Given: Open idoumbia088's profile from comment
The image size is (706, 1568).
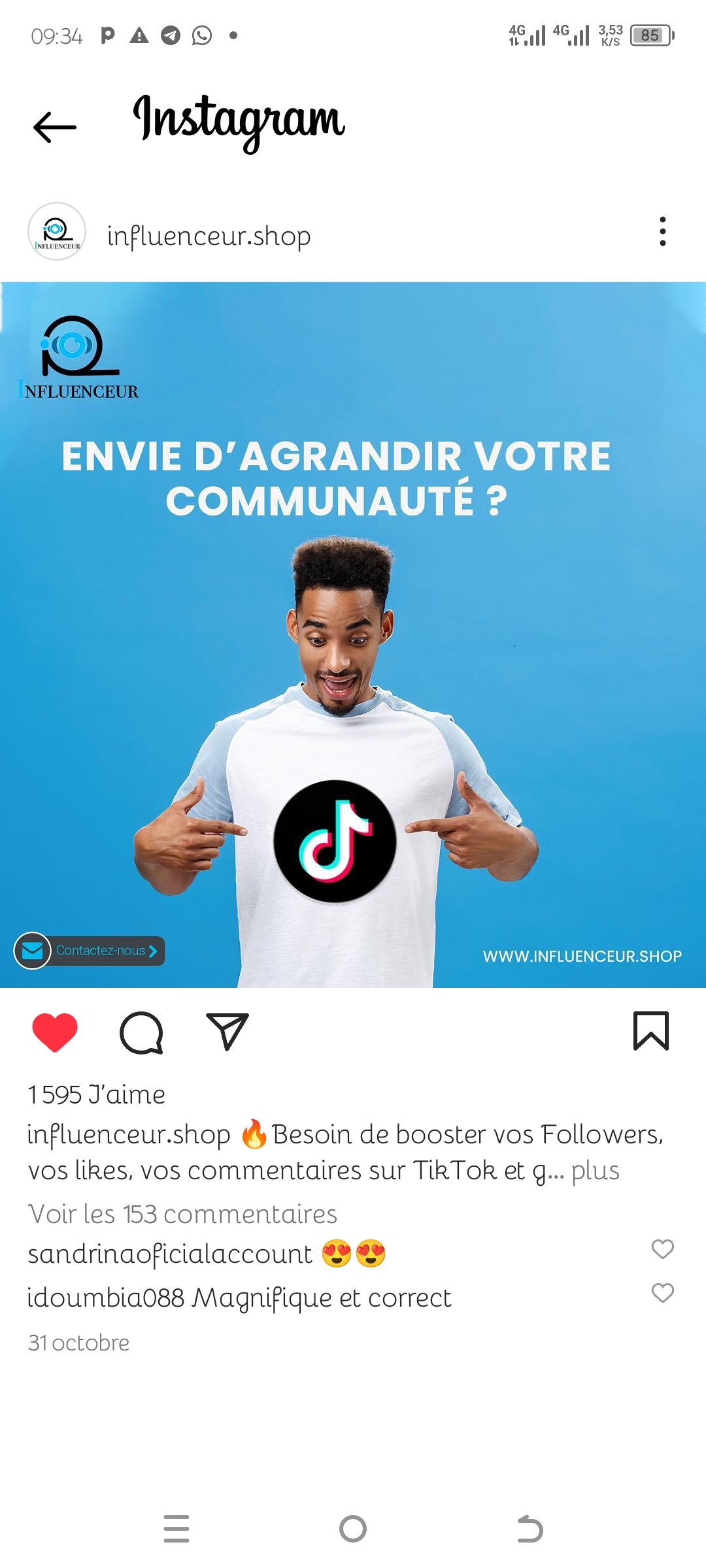Looking at the screenshot, I should (x=105, y=1298).
